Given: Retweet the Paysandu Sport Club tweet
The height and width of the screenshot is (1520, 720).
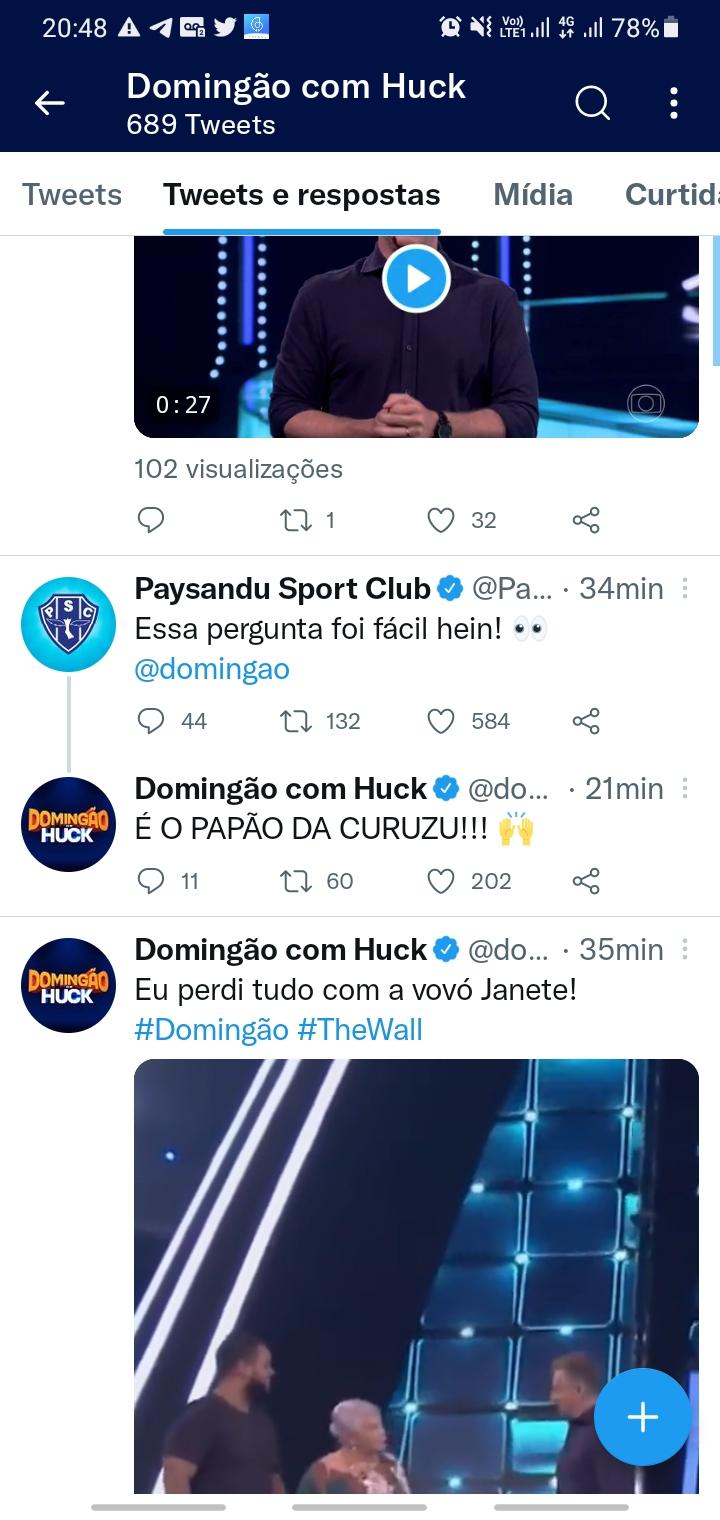Looking at the screenshot, I should [x=295, y=721].
